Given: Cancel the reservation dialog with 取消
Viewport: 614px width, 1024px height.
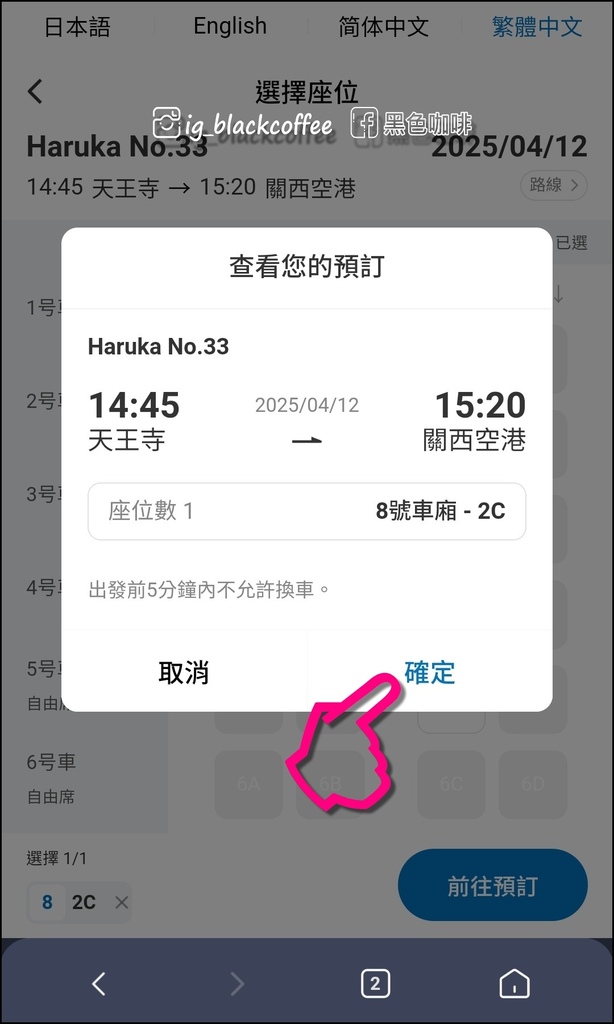Looking at the screenshot, I should point(184,672).
